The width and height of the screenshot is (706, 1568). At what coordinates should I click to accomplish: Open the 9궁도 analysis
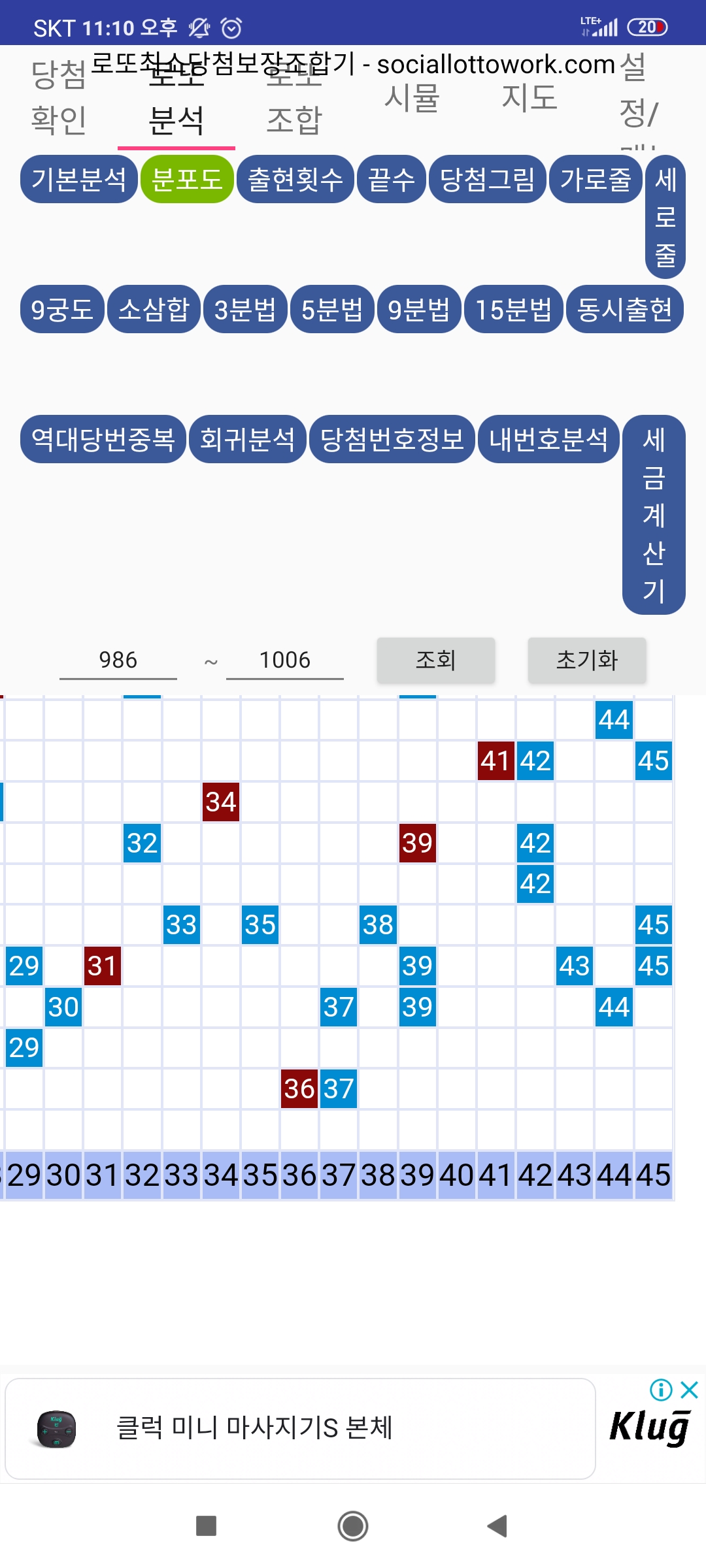(62, 309)
